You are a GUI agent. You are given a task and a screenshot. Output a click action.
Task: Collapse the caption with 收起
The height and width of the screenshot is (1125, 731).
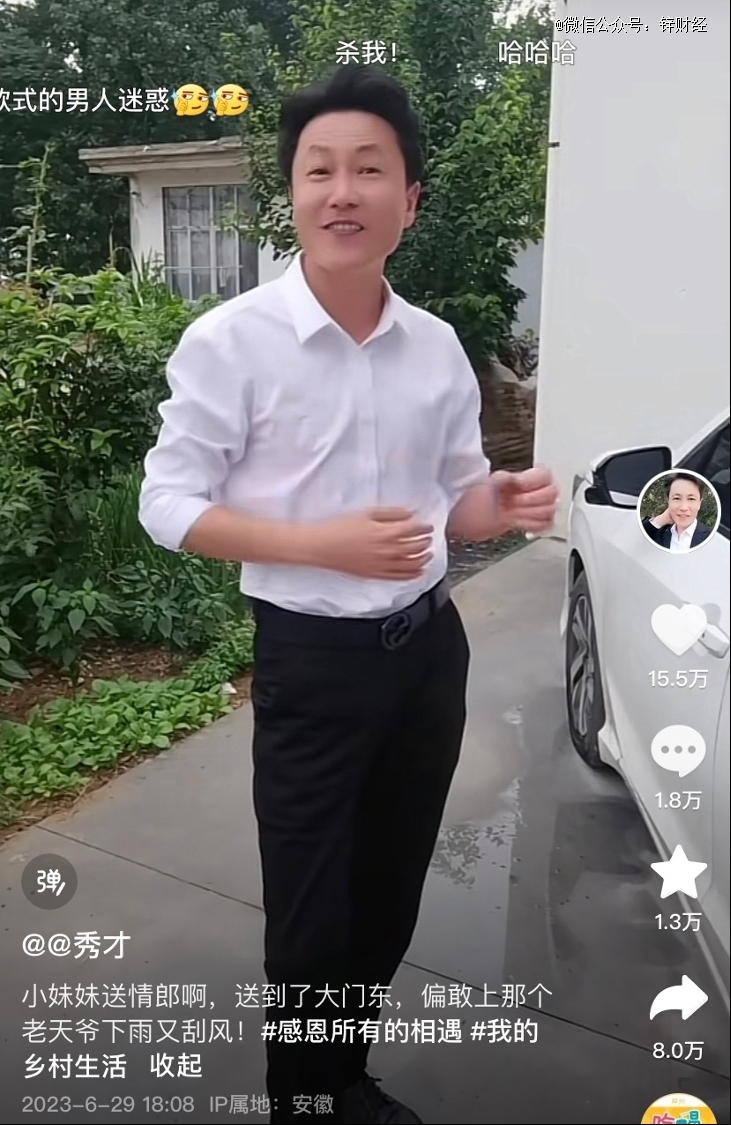pos(176,1066)
